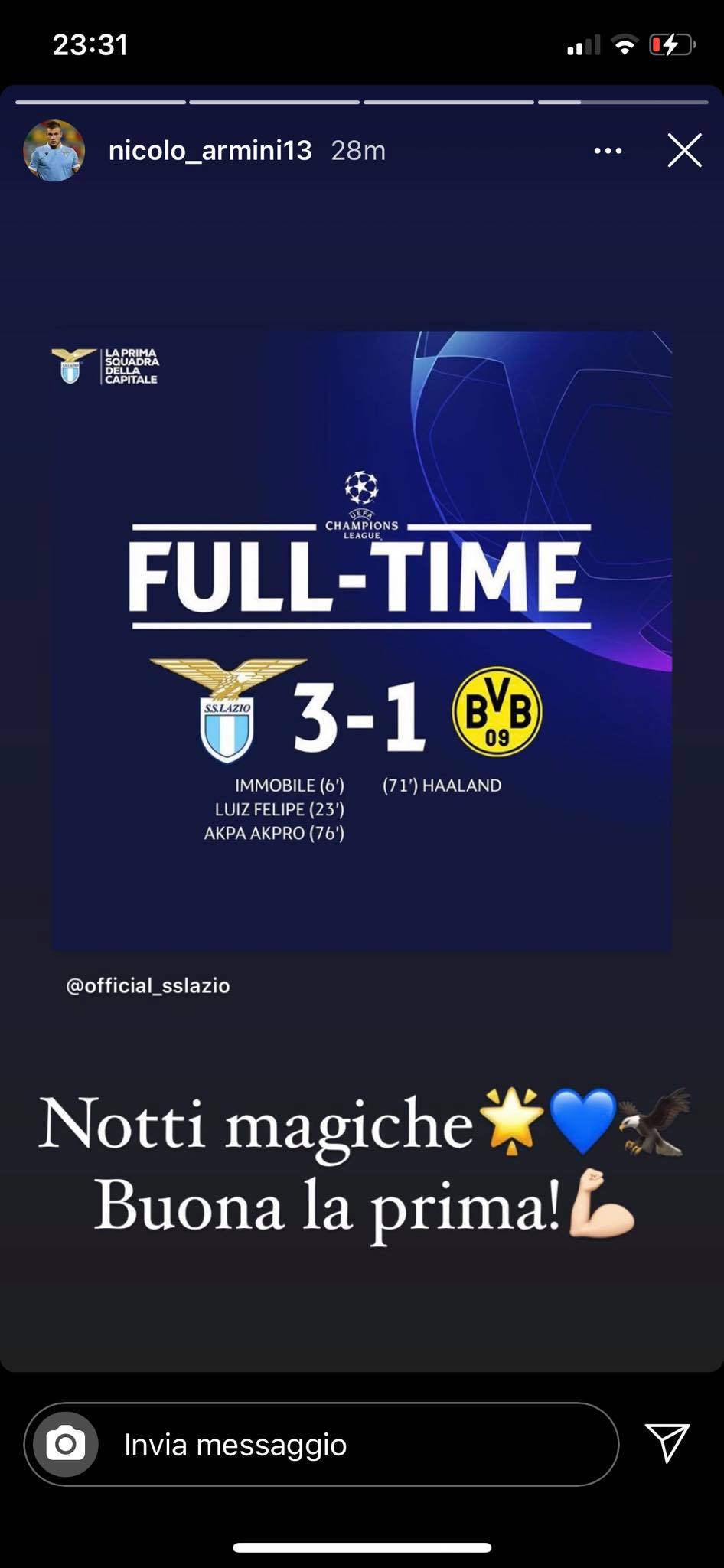Tap the Invia messaggio reply field
Image resolution: width=724 pixels, height=1568 pixels.
coord(321,1444)
